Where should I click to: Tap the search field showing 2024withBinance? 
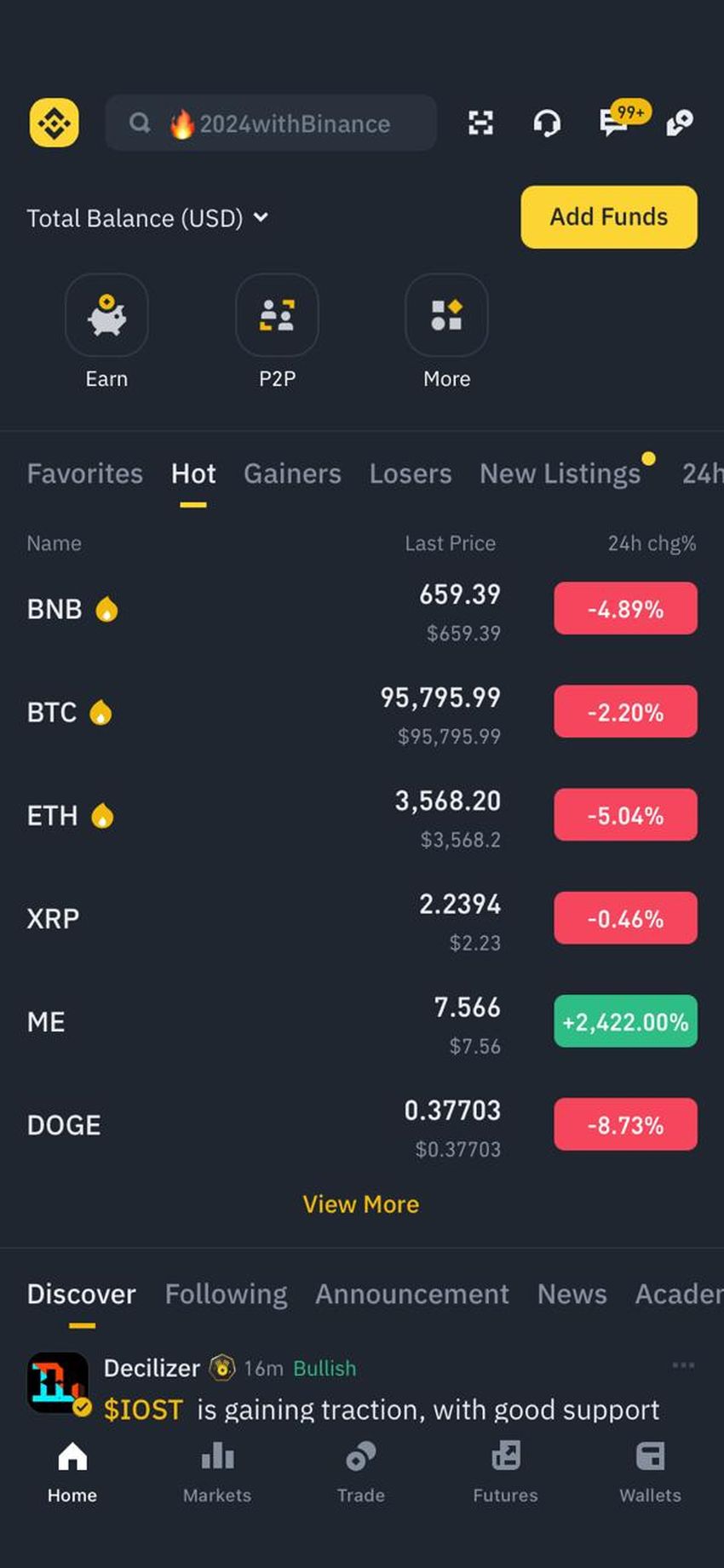271,123
